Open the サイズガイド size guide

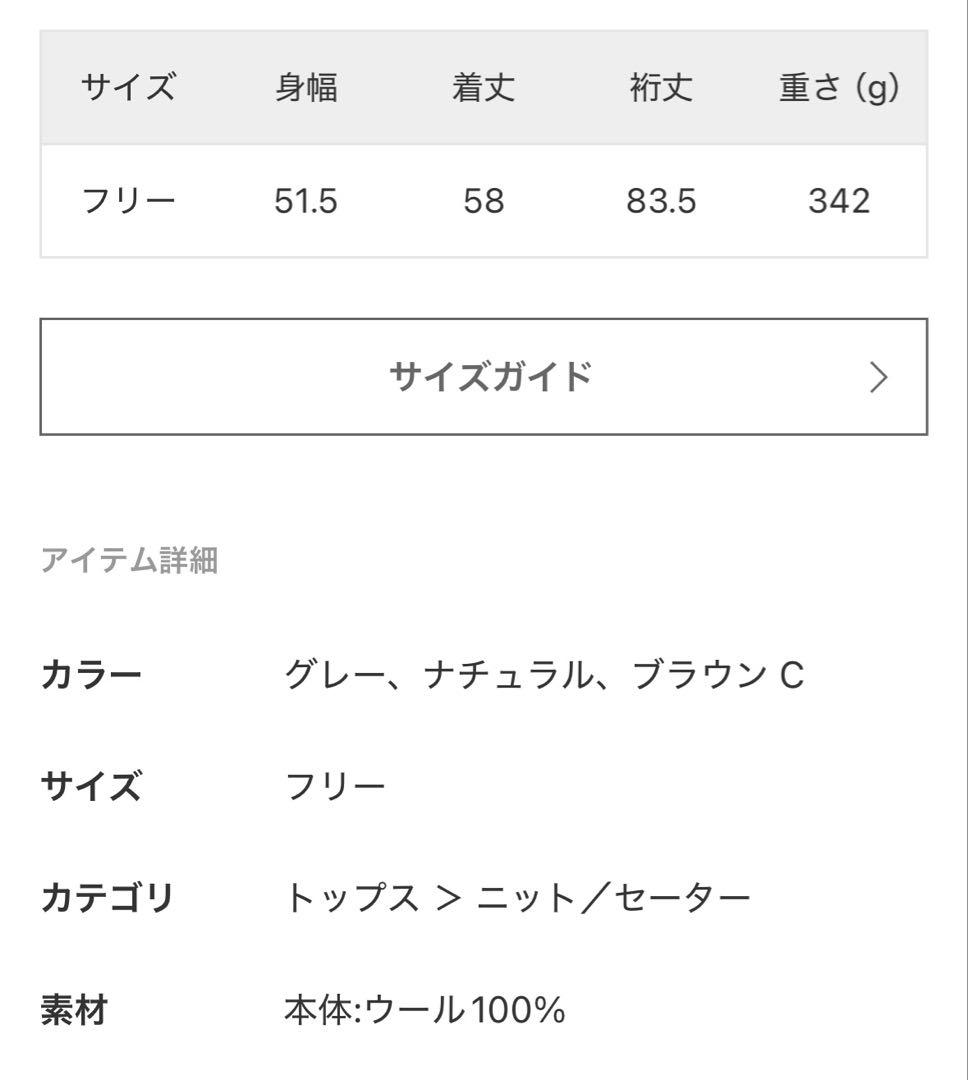(x=484, y=377)
